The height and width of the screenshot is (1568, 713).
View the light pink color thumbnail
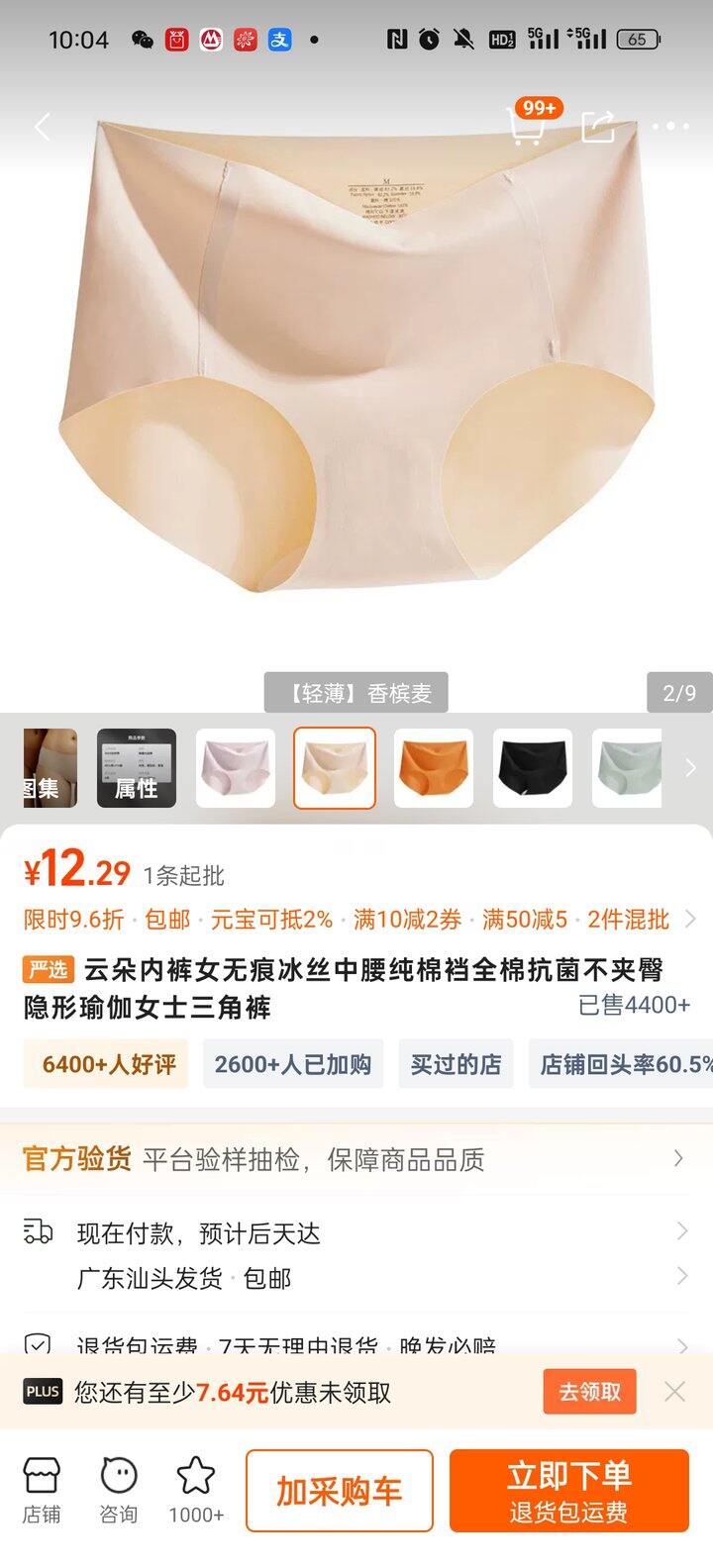236,768
